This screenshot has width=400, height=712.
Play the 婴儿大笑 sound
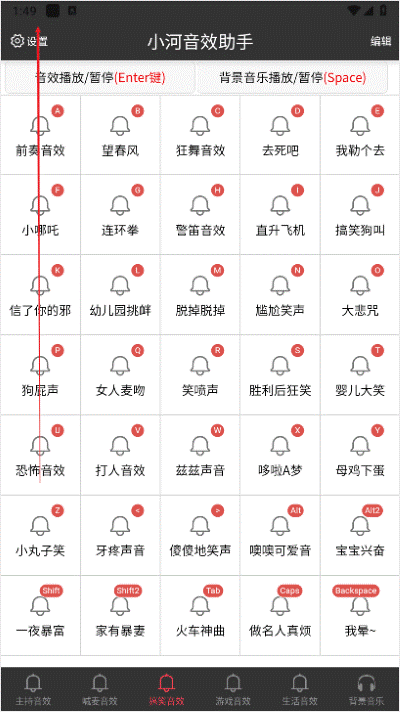pos(360,375)
